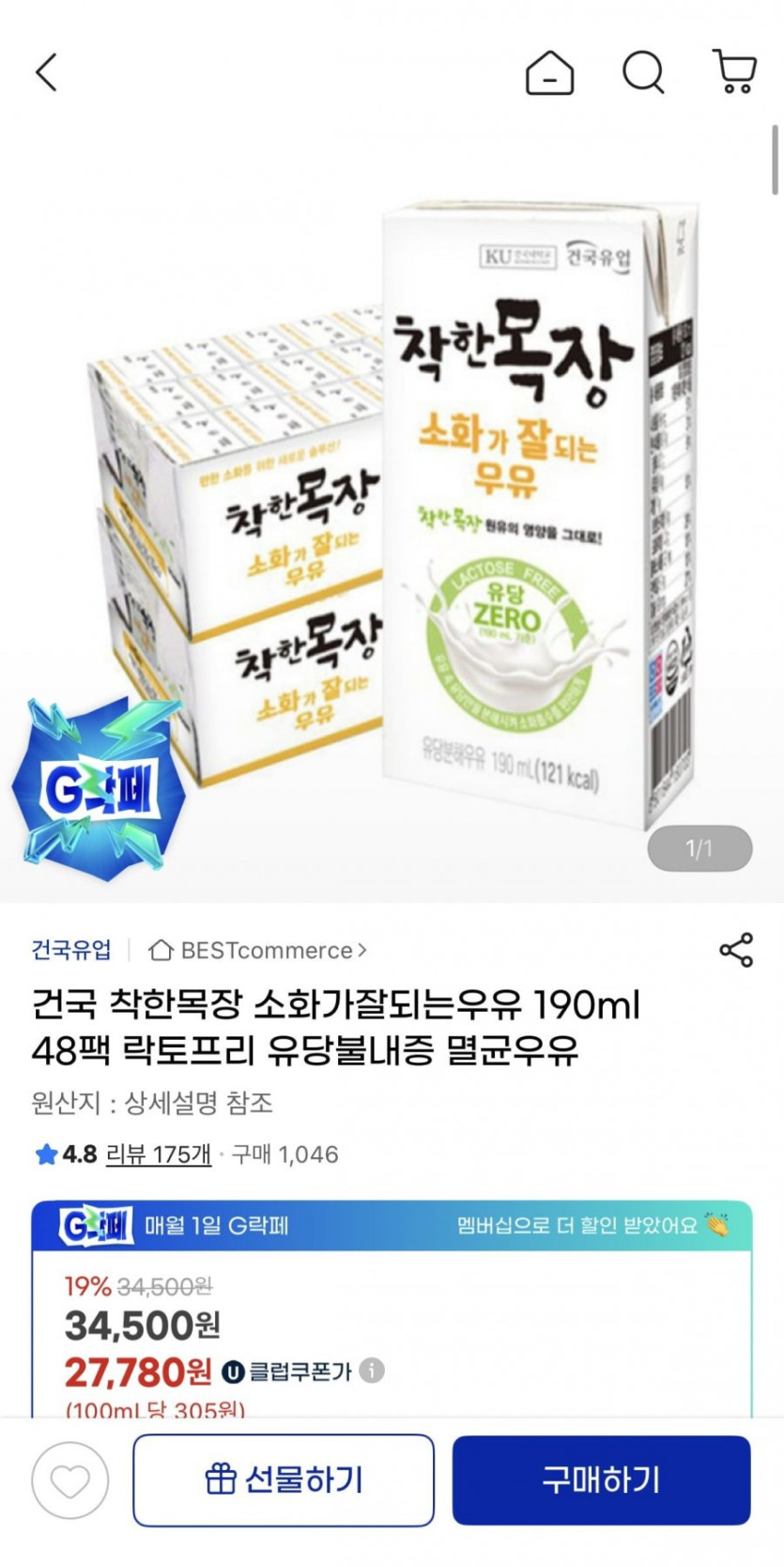Viewport: 784px width, 1567px height.
Task: Open info icon next to 클럽쿠폰가
Action: click(x=372, y=1371)
